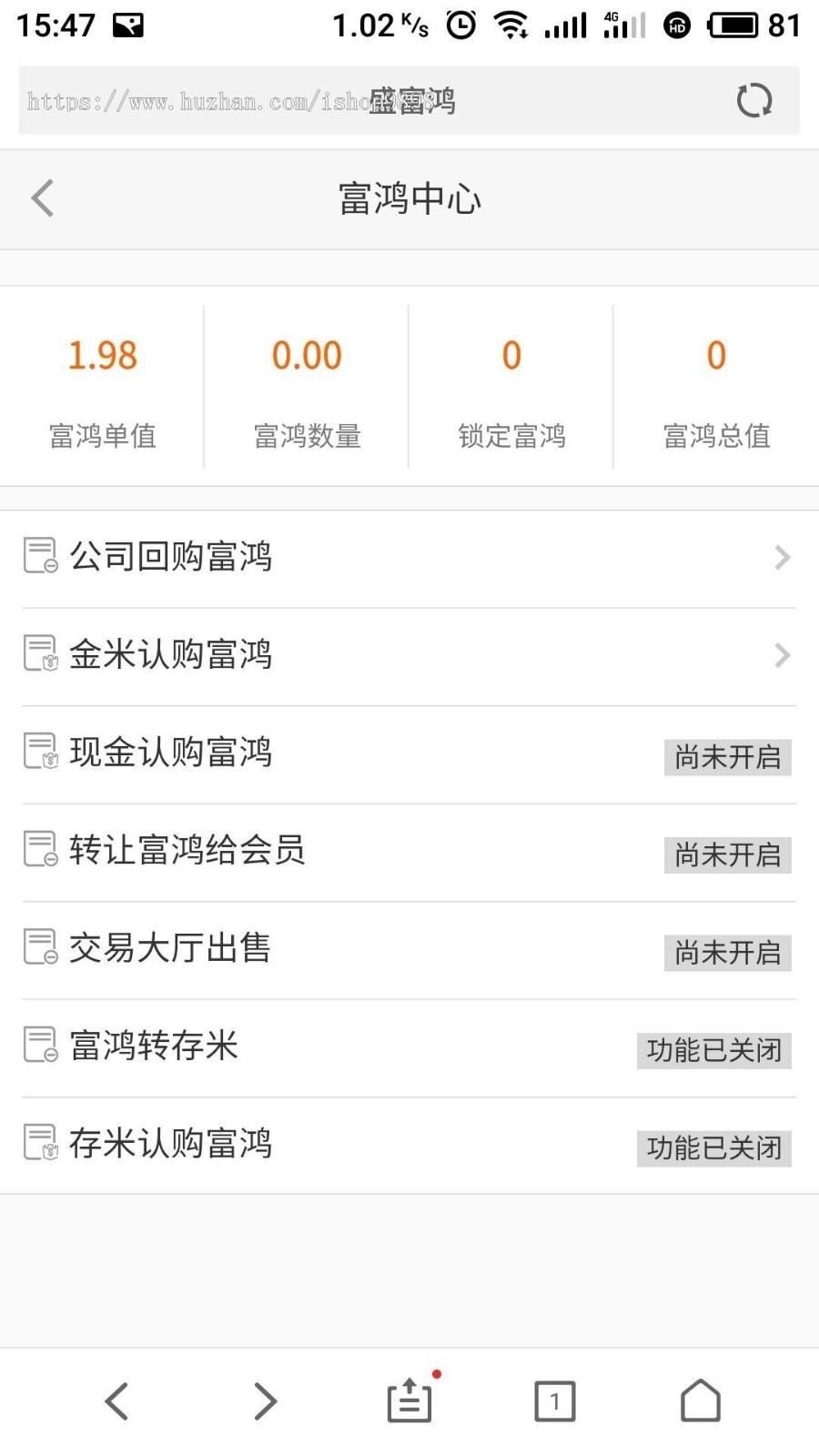Tap the bookmarks icon with red dot
This screenshot has width=819, height=1456.
(x=409, y=1401)
